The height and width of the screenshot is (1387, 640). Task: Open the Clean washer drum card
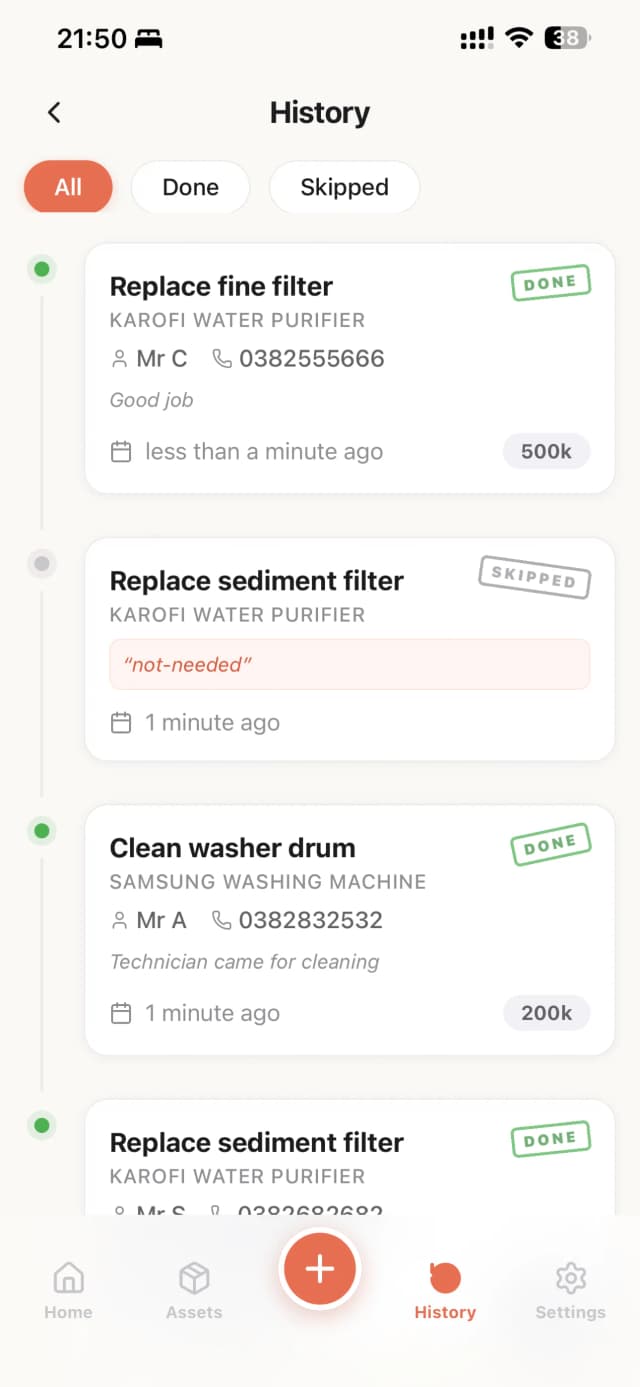pyautogui.click(x=349, y=929)
